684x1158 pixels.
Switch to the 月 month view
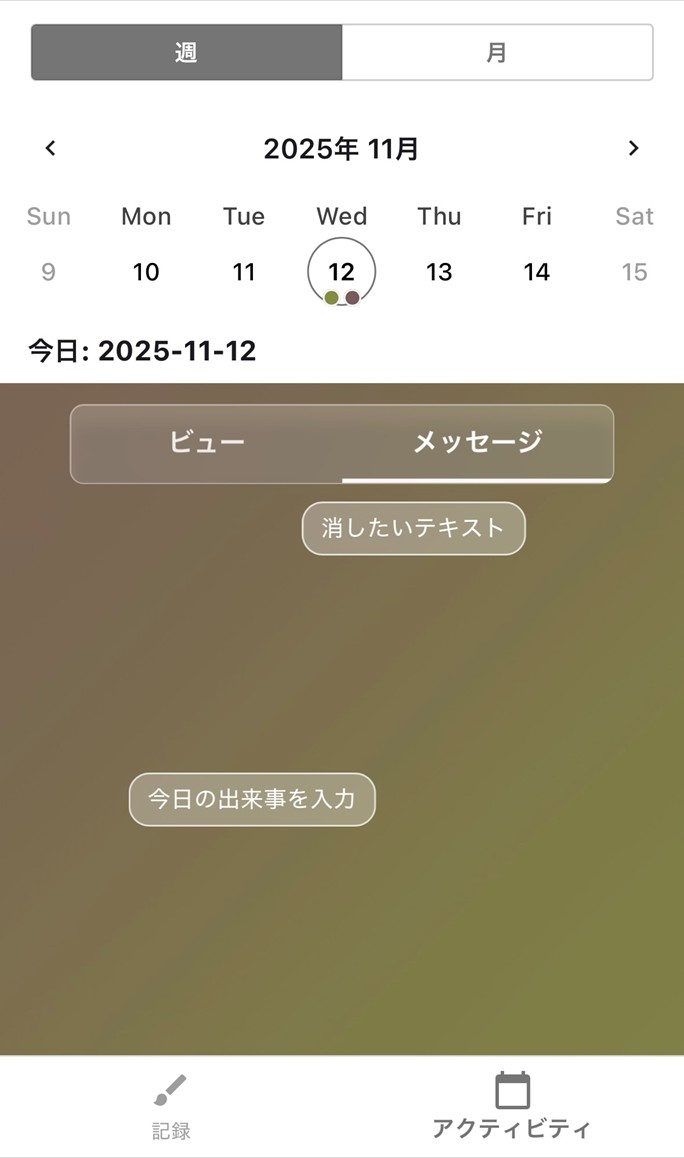click(497, 53)
